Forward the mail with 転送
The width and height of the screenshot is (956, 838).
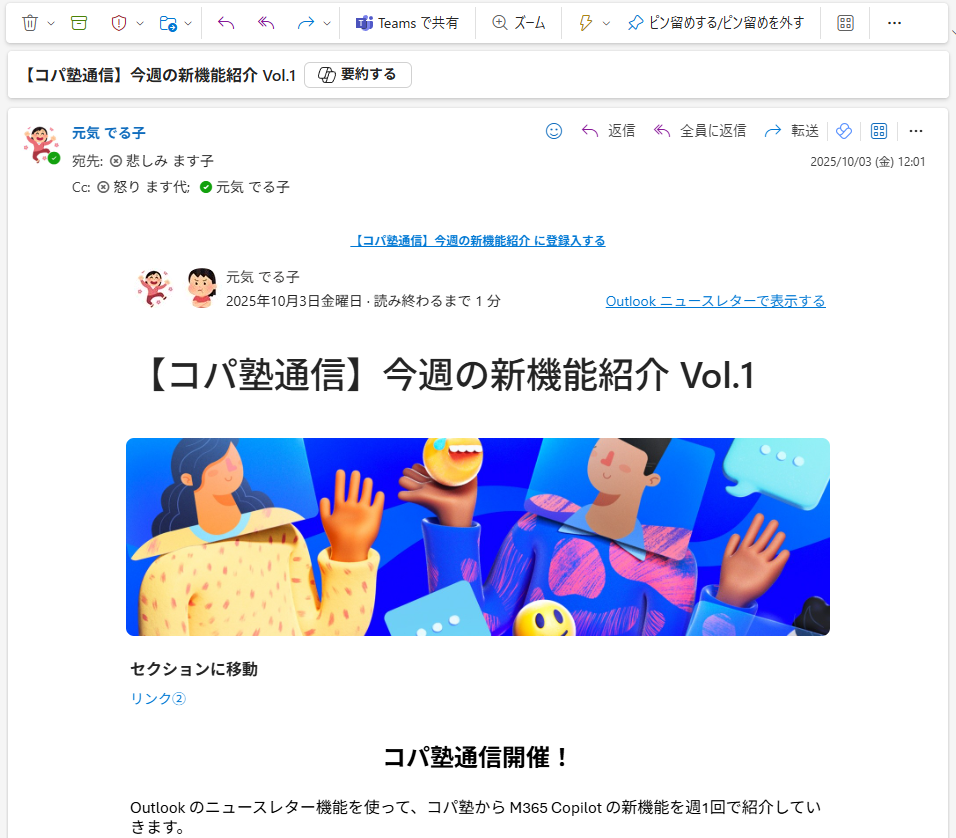coord(791,131)
